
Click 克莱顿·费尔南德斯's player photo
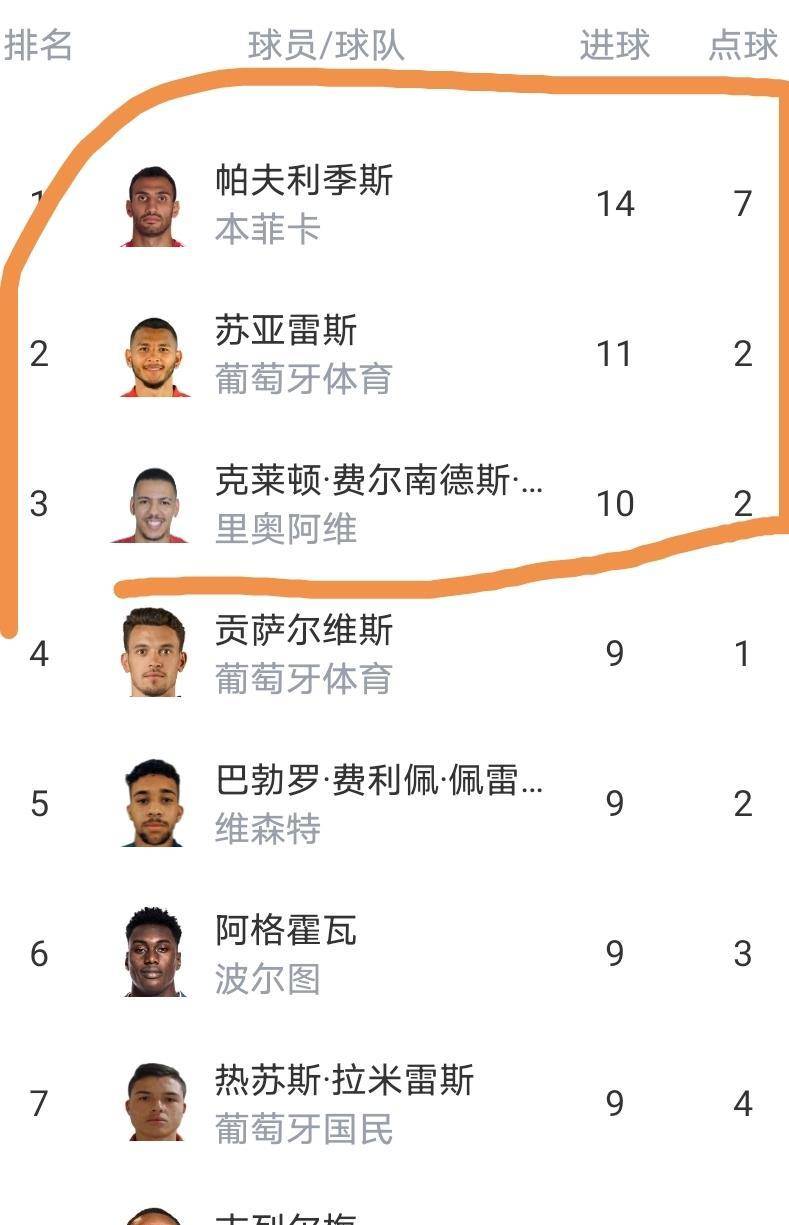(152, 500)
